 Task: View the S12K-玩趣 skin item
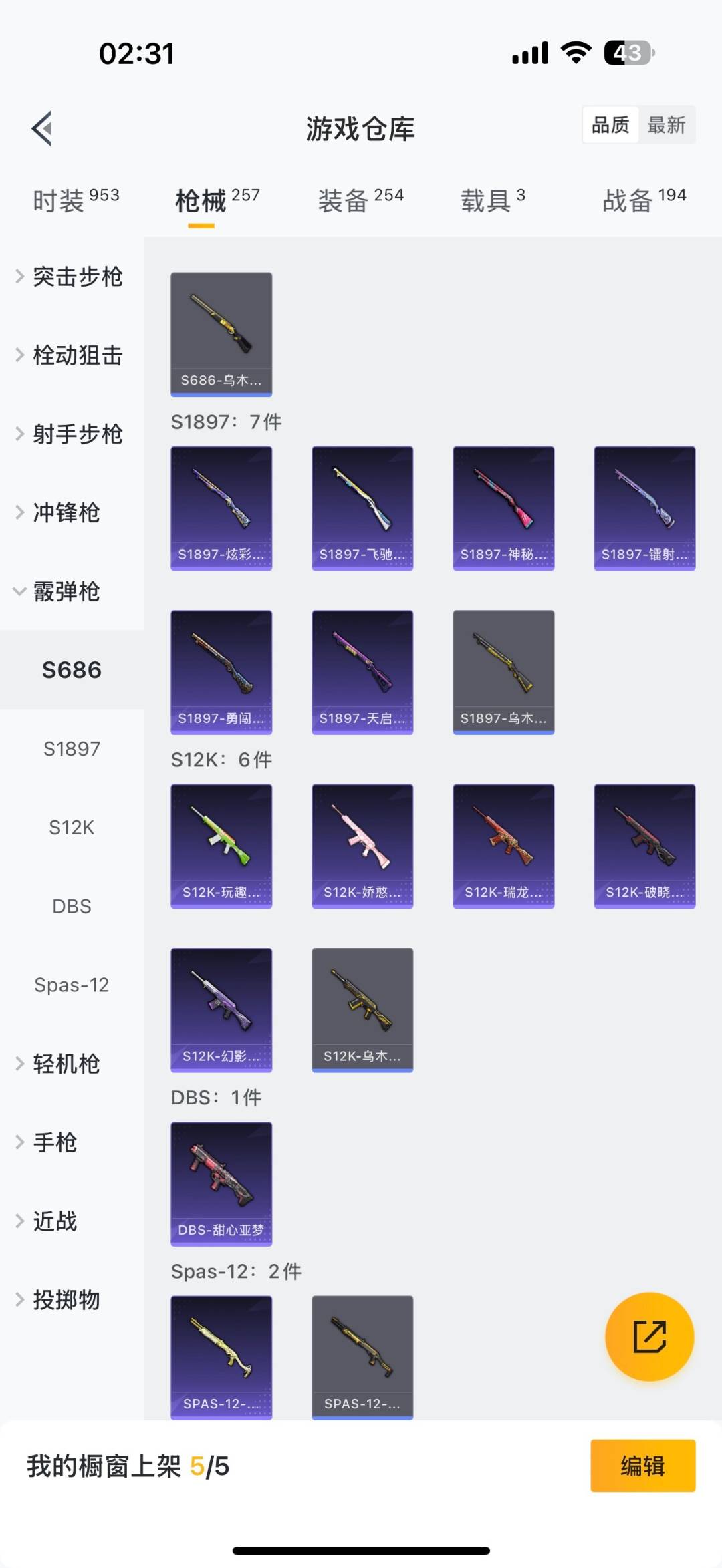pyautogui.click(x=221, y=846)
